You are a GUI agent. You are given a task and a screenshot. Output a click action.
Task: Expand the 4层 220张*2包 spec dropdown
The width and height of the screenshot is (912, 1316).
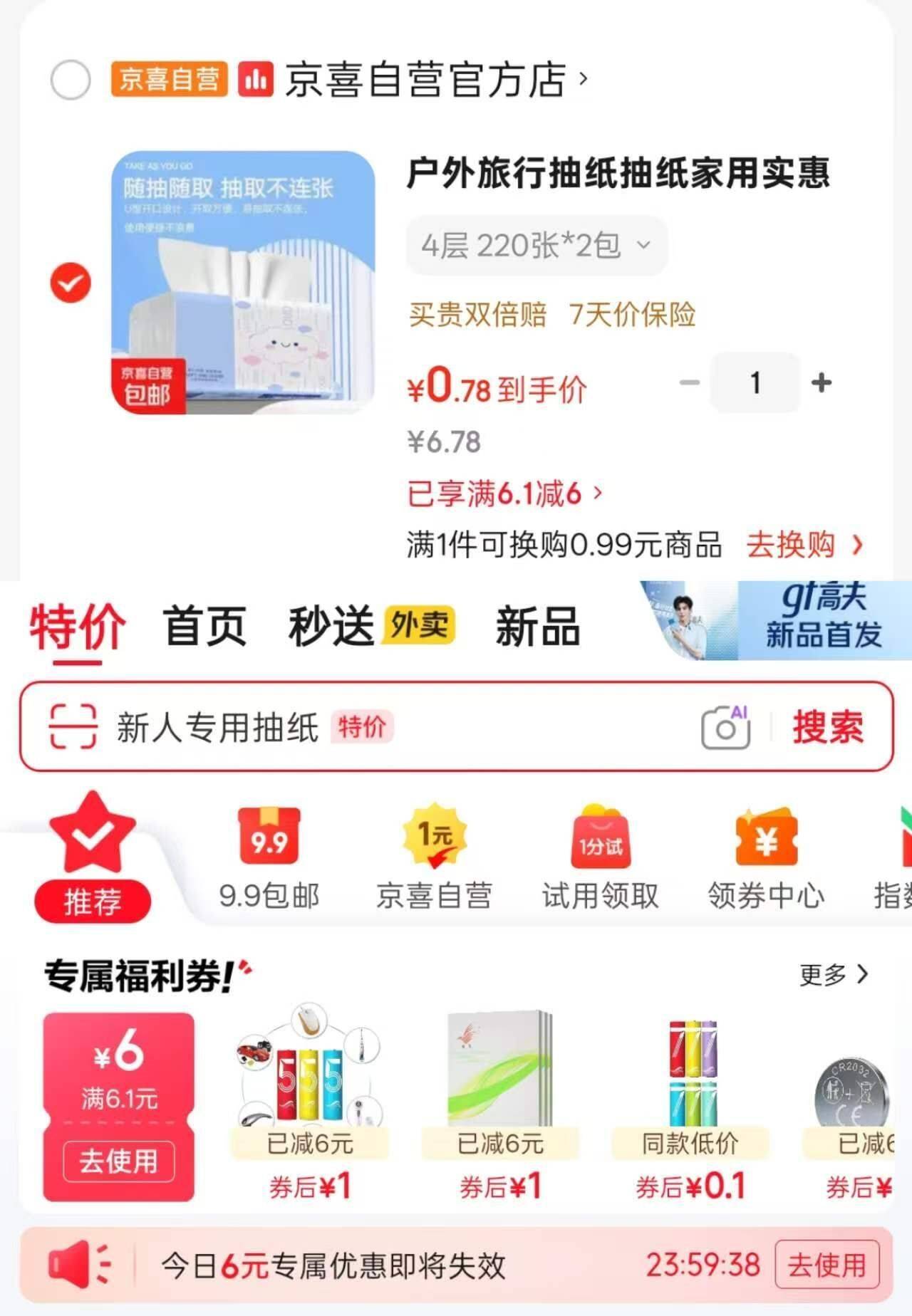point(536,246)
